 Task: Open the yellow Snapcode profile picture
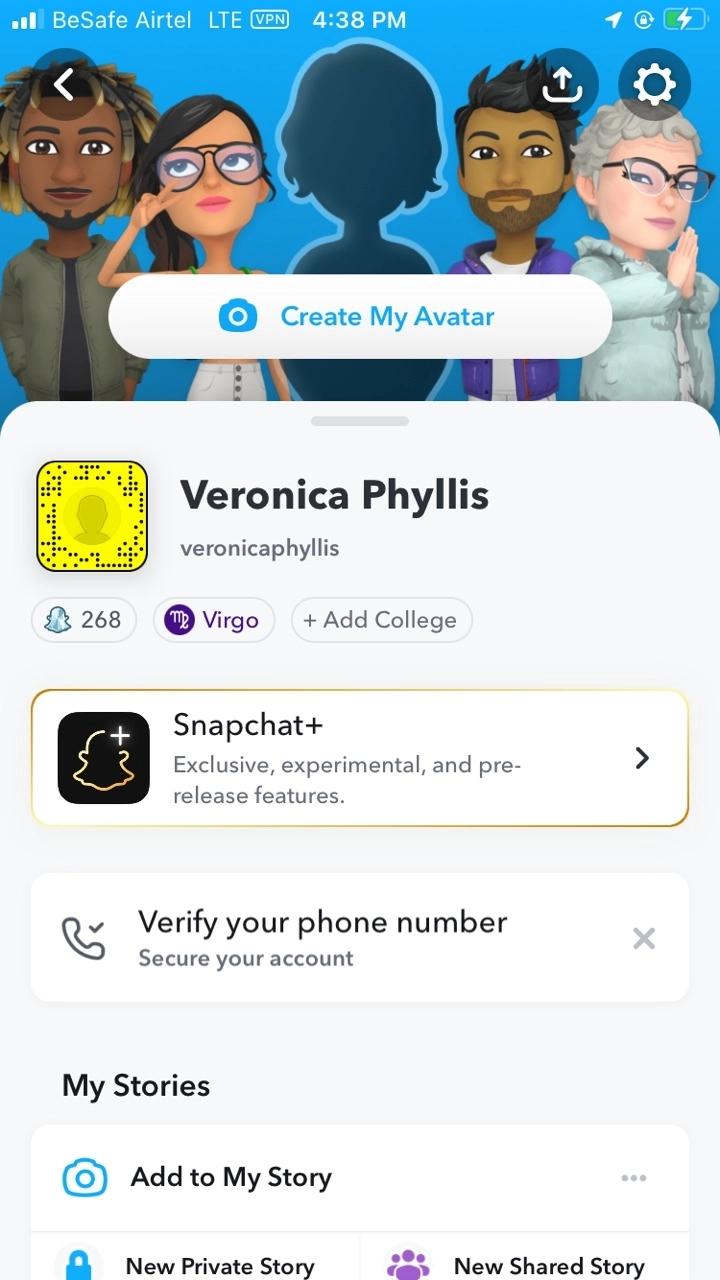point(92,516)
